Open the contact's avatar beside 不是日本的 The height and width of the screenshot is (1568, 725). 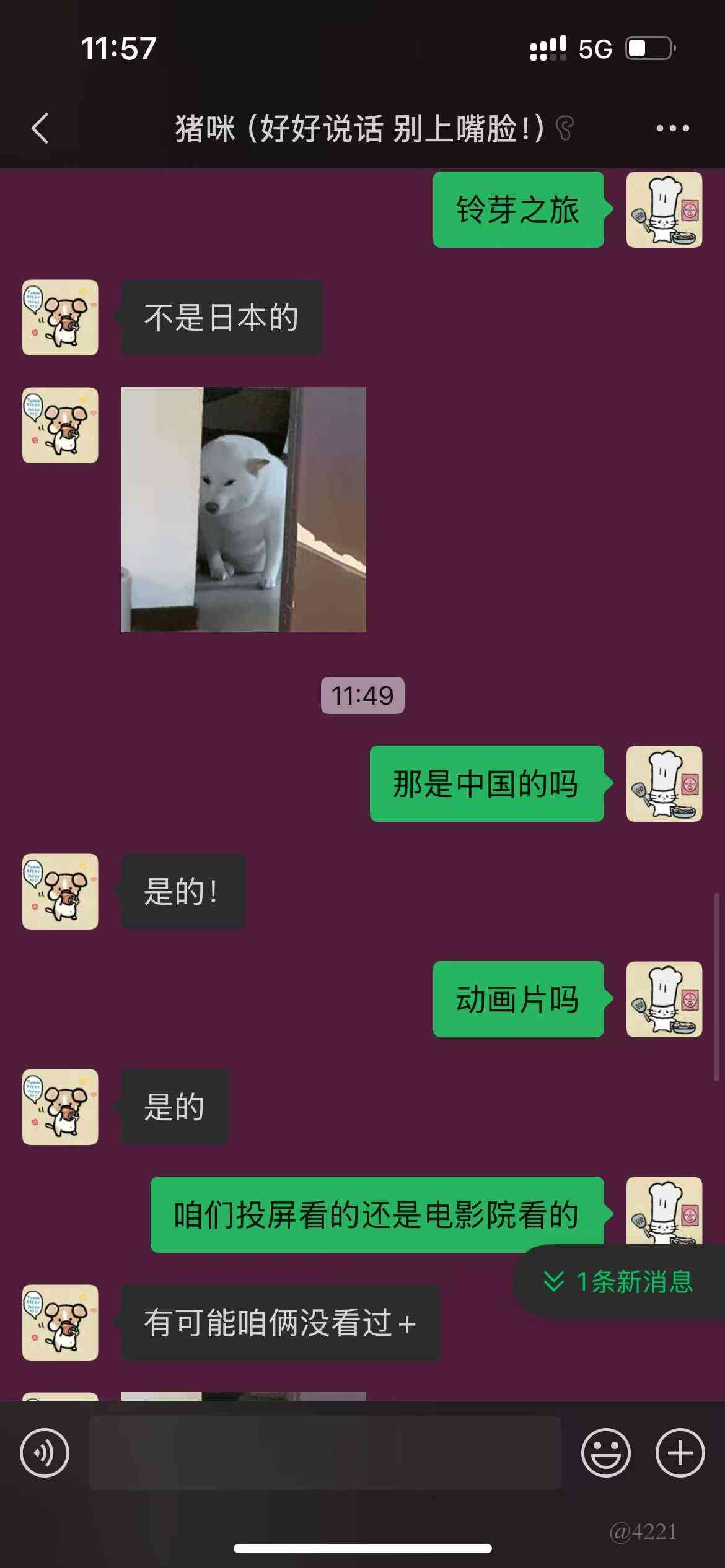[60, 318]
